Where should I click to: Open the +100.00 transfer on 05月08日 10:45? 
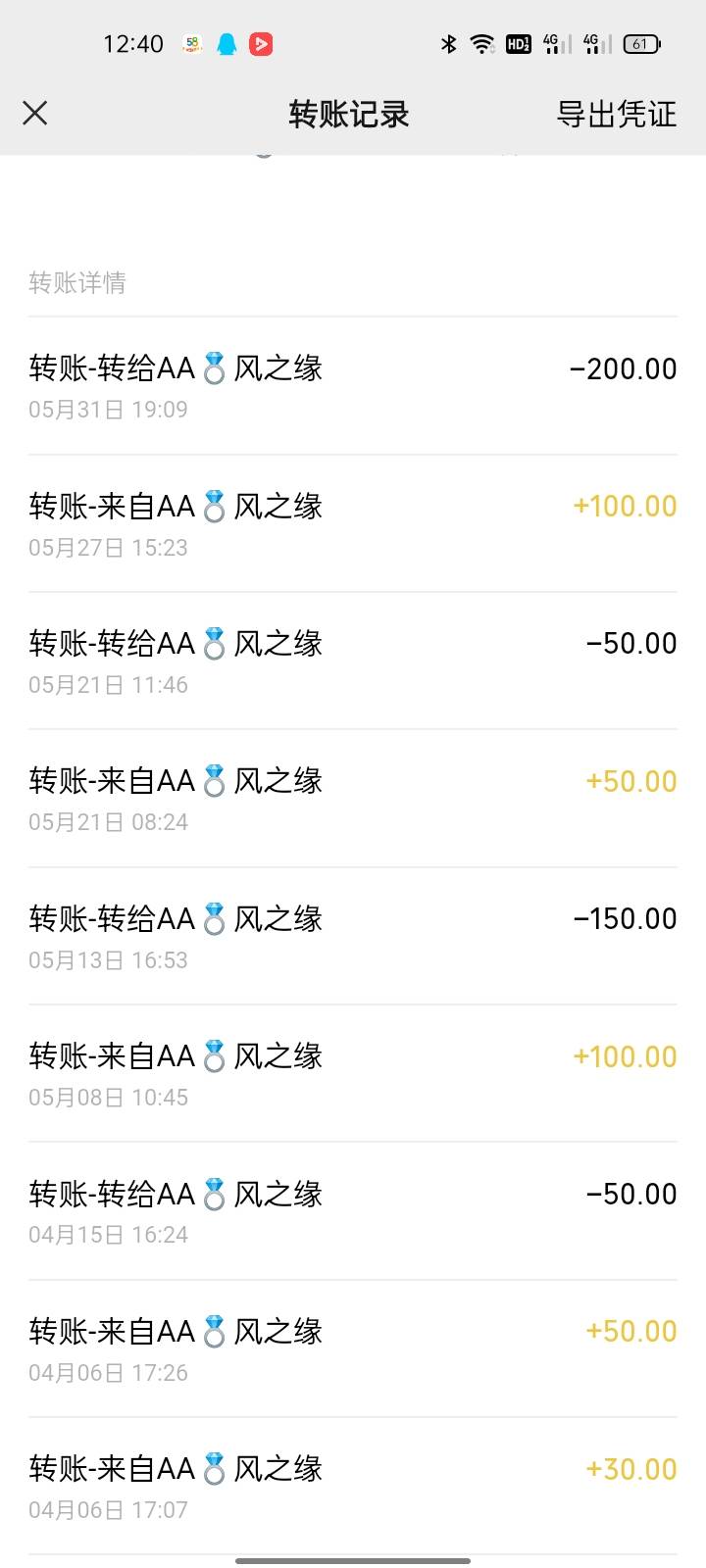click(x=352, y=1073)
